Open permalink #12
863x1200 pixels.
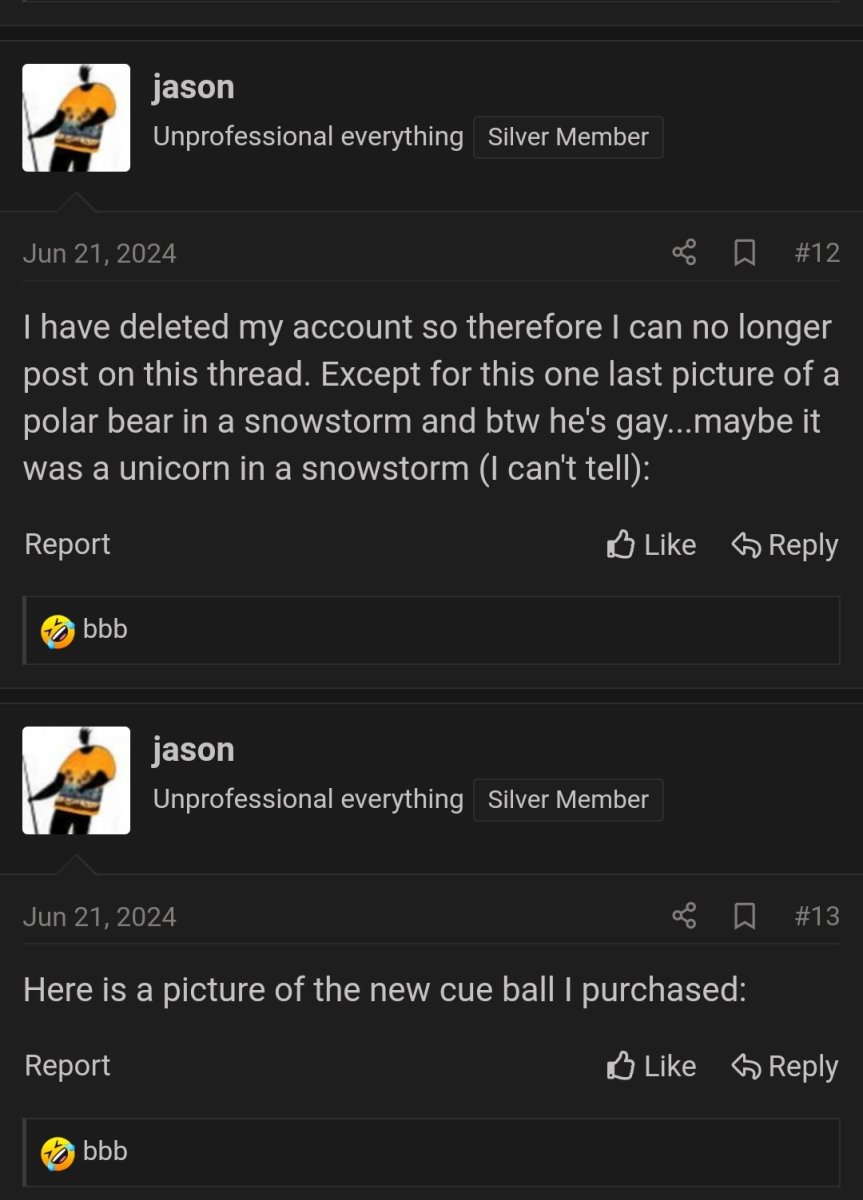816,253
